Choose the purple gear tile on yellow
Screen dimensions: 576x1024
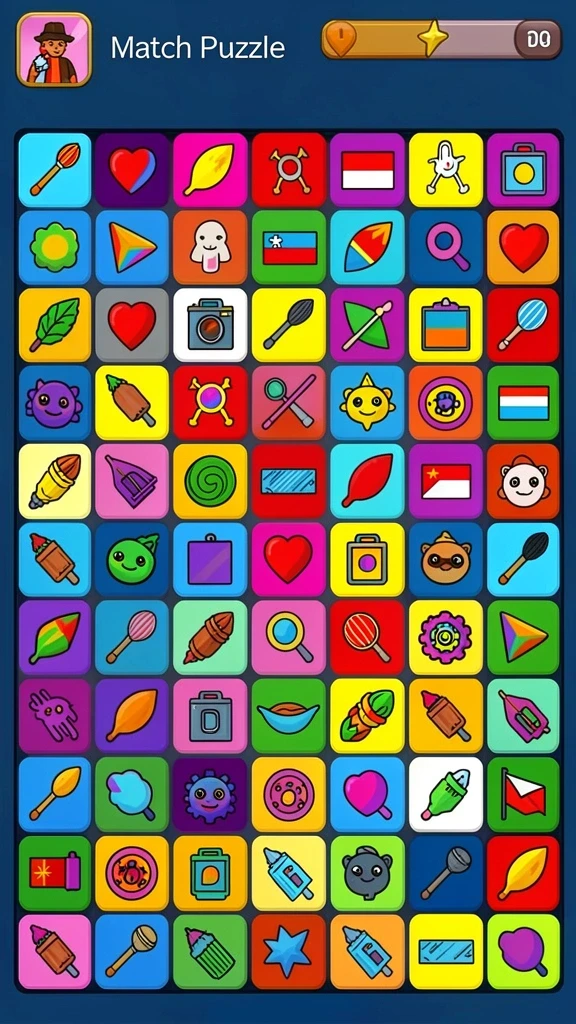tap(445, 638)
